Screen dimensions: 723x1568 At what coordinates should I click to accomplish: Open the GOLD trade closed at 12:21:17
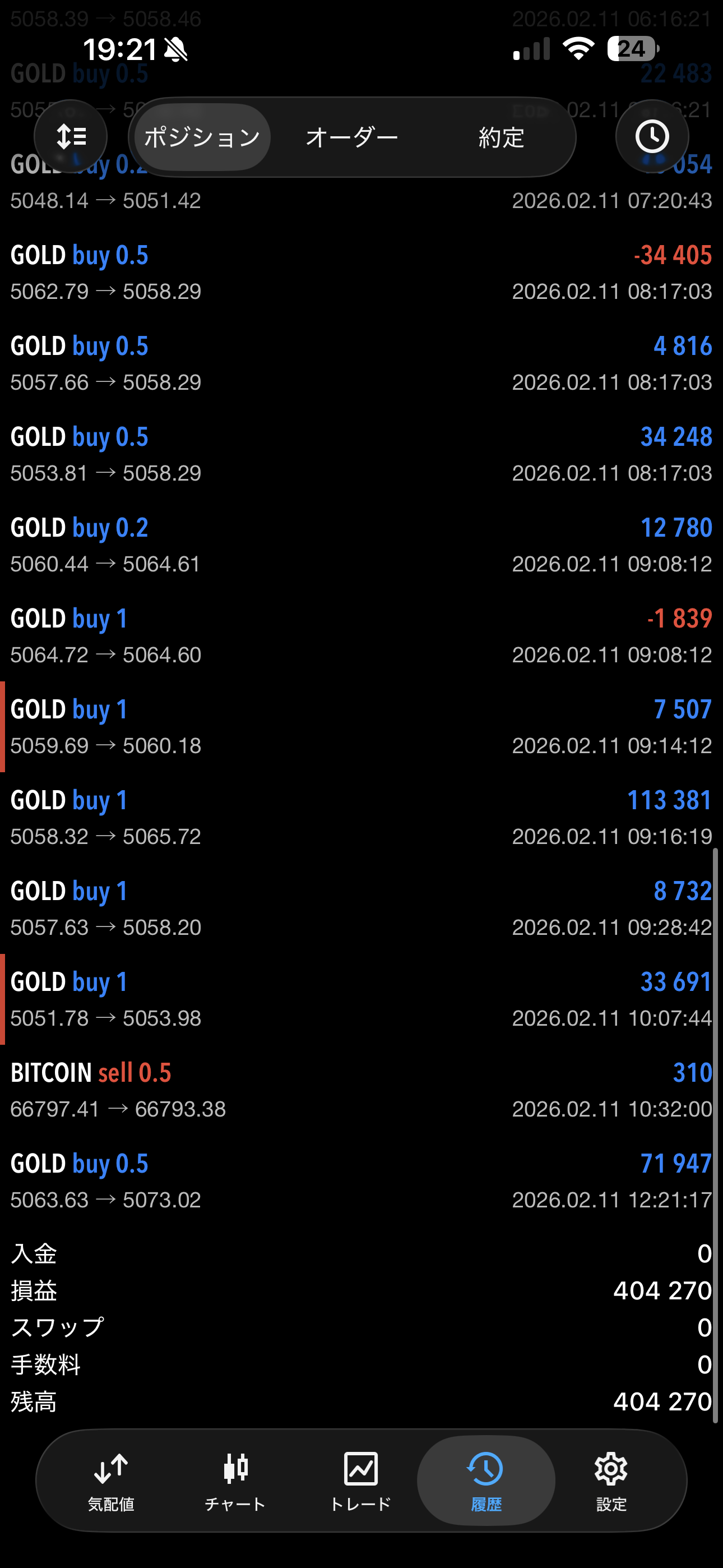tap(361, 1180)
